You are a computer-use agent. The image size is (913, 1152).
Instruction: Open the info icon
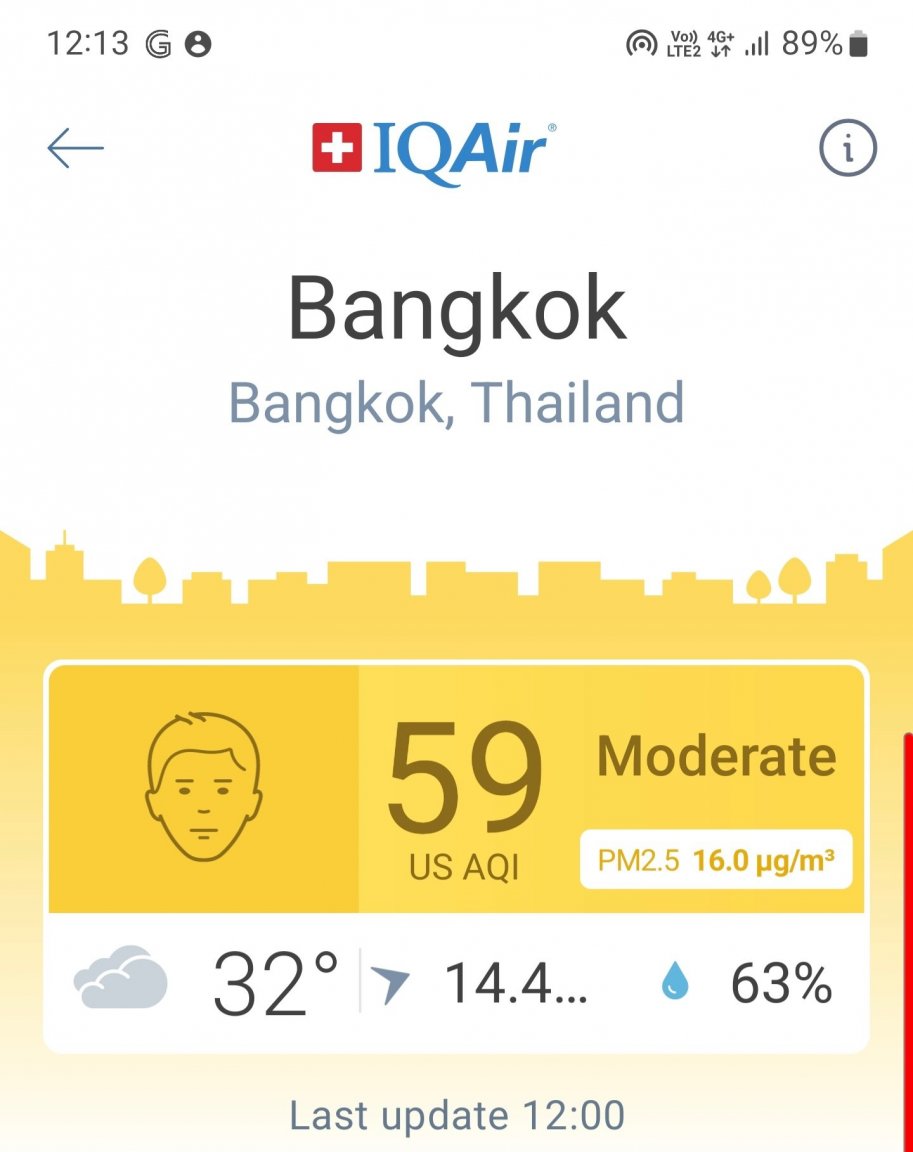coord(847,149)
